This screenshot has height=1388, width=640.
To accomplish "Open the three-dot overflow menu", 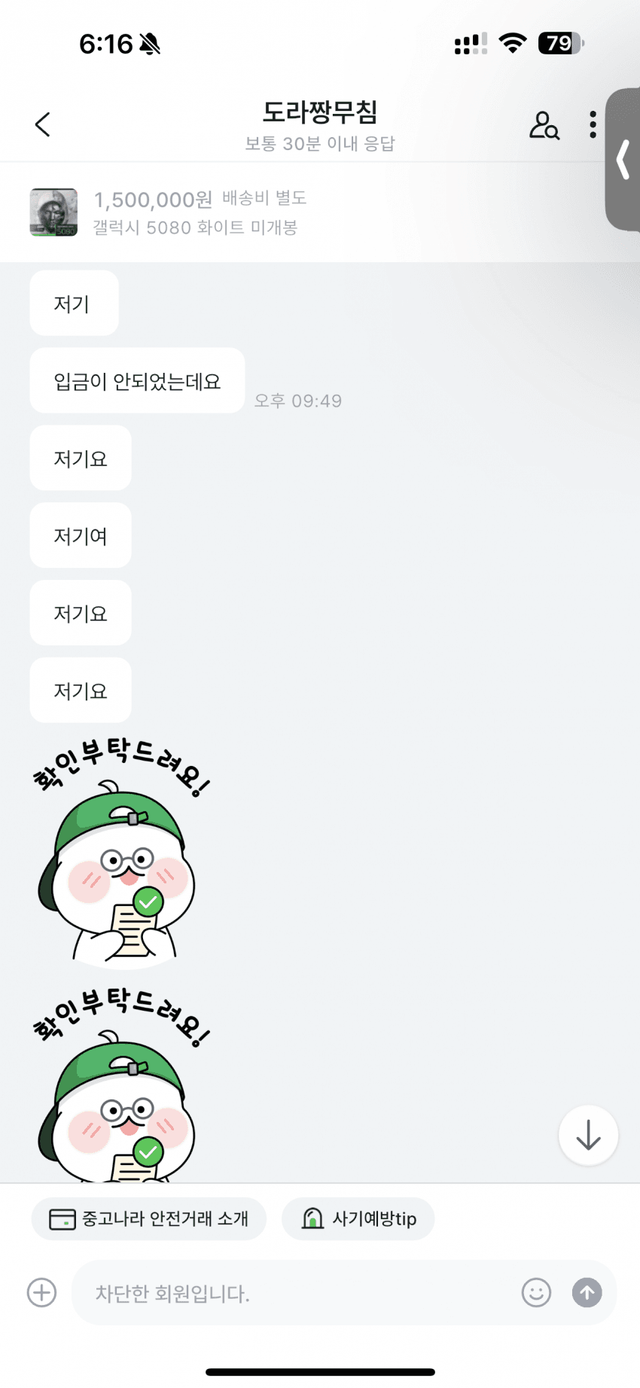I will [x=593, y=124].
